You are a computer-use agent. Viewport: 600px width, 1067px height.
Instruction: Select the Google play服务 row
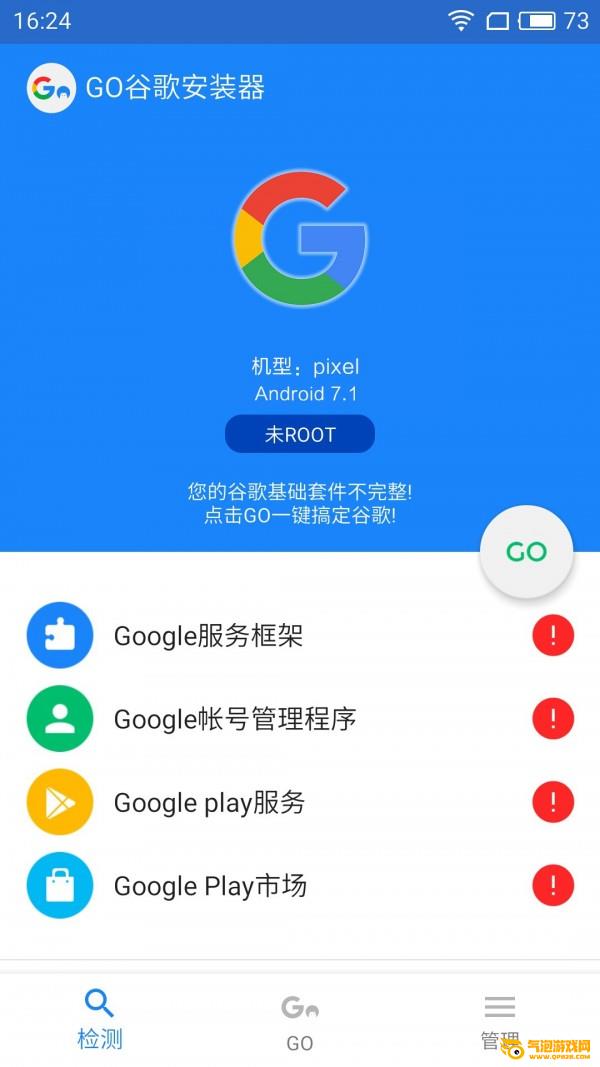300,802
